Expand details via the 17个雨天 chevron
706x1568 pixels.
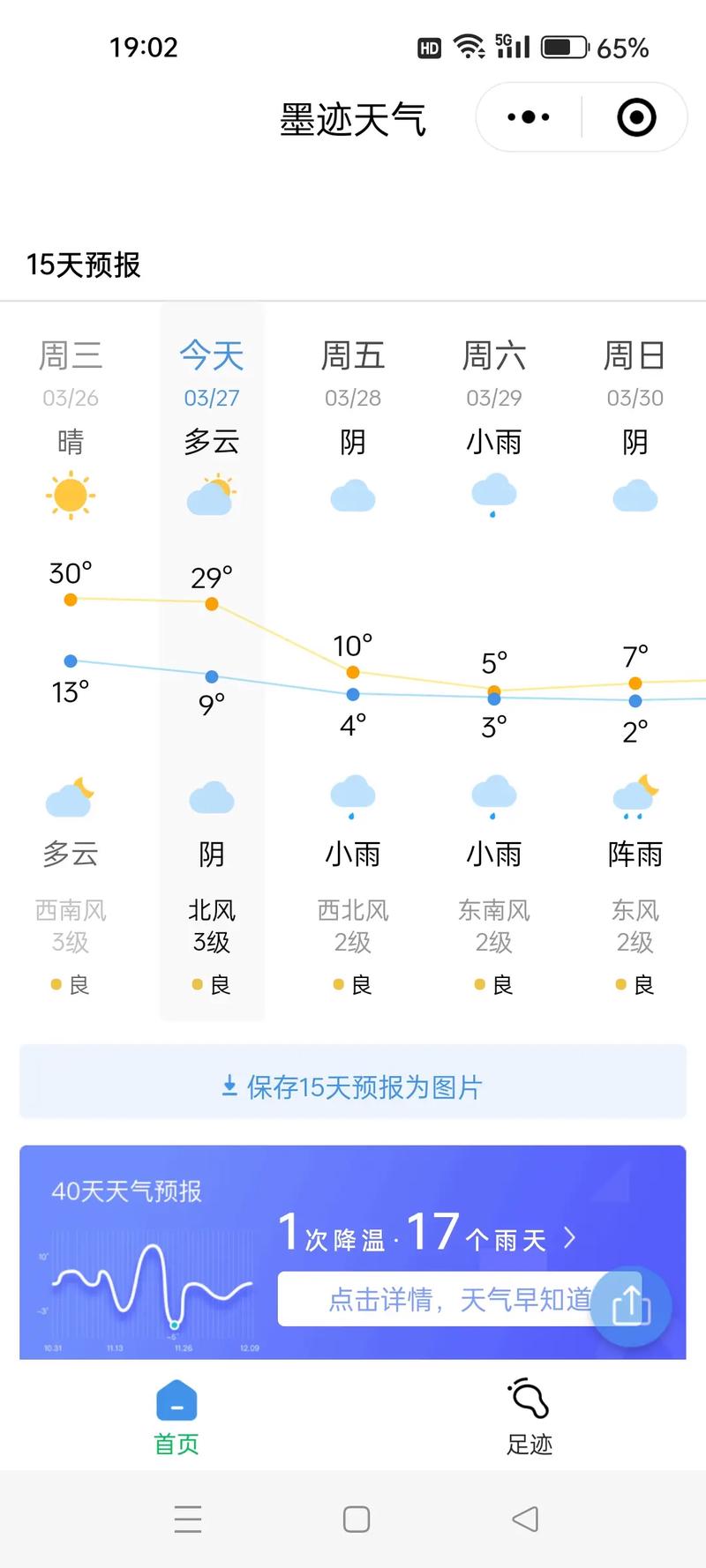(569, 1239)
